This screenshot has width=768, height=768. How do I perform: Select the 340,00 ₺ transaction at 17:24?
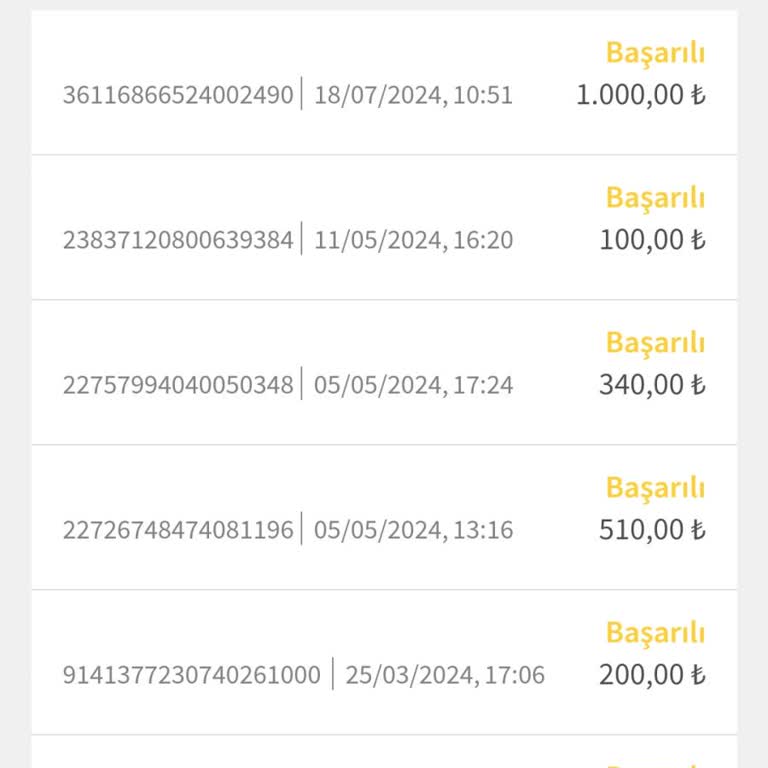384,373
